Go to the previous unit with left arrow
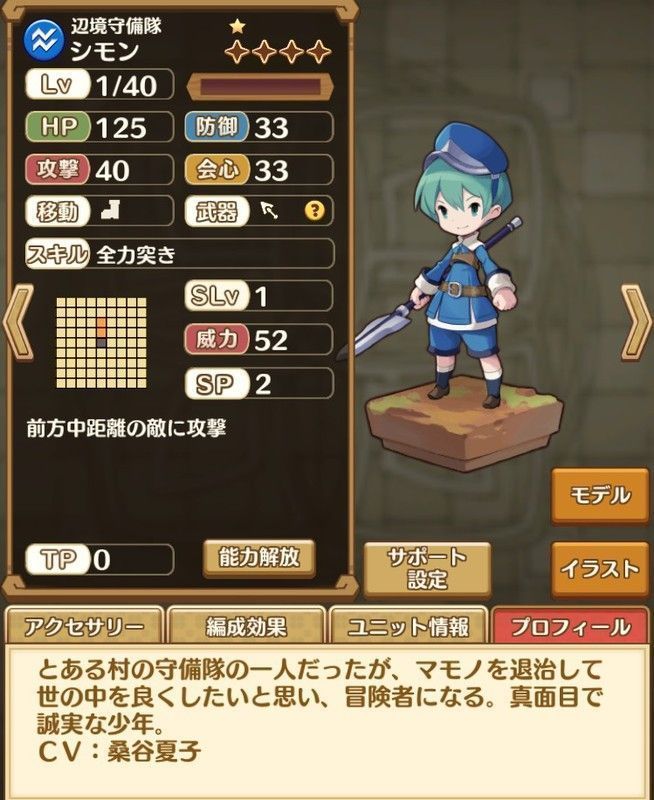This screenshot has height=800, width=654. click(20, 322)
